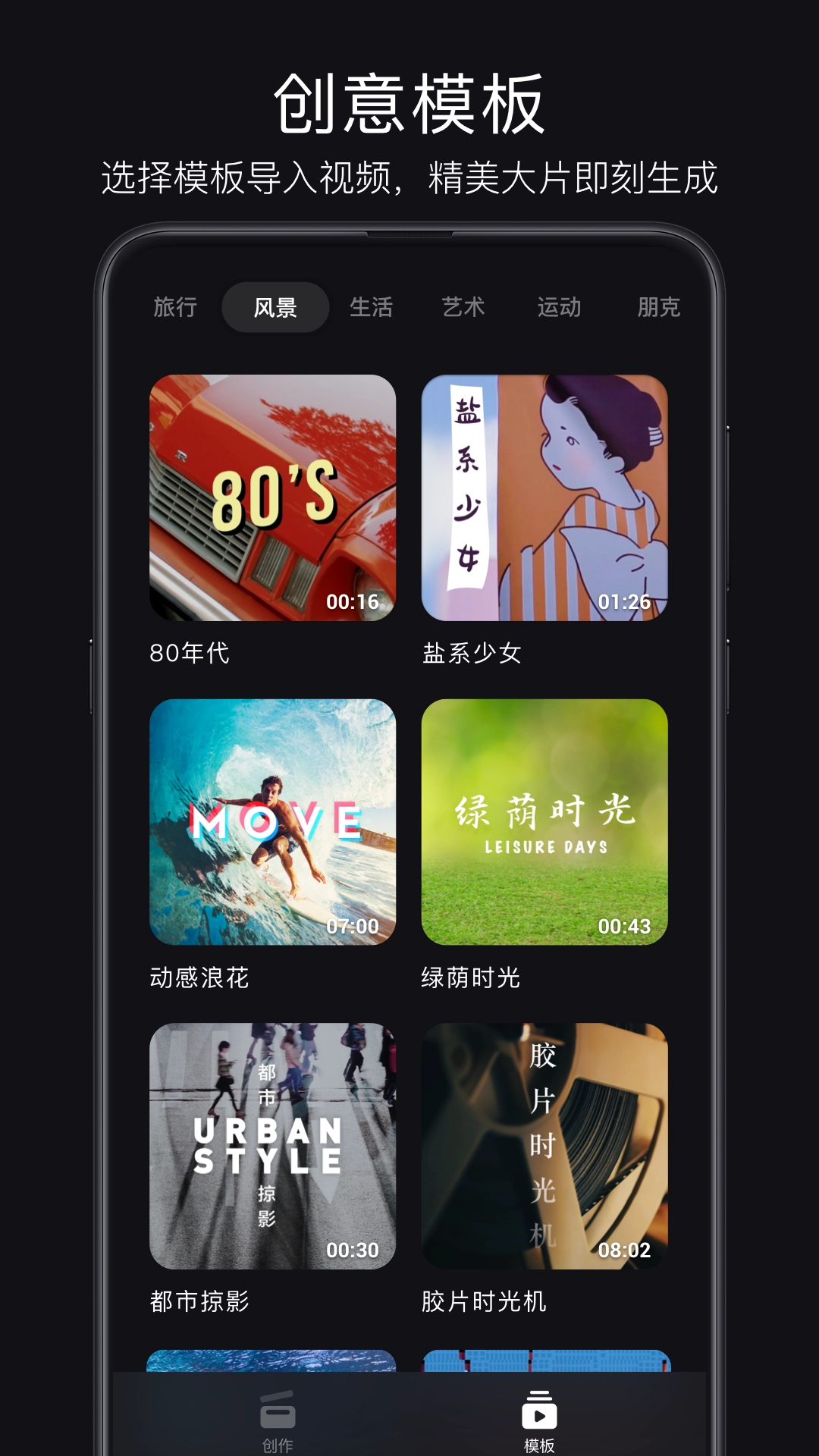Click the 07:00 duration label on 动感浪花
The width and height of the screenshot is (819, 1456).
[x=352, y=925]
